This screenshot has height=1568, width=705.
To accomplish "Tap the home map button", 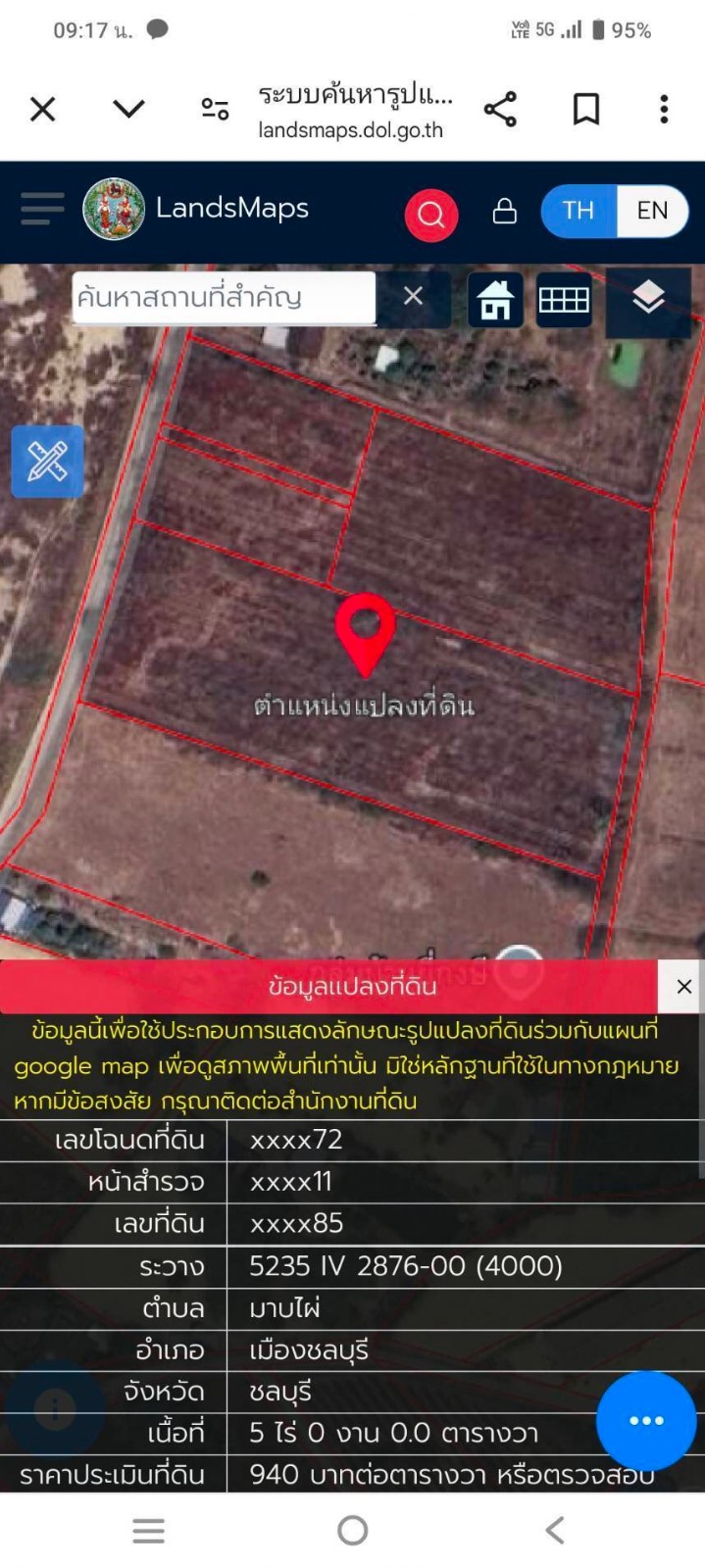I will [495, 300].
